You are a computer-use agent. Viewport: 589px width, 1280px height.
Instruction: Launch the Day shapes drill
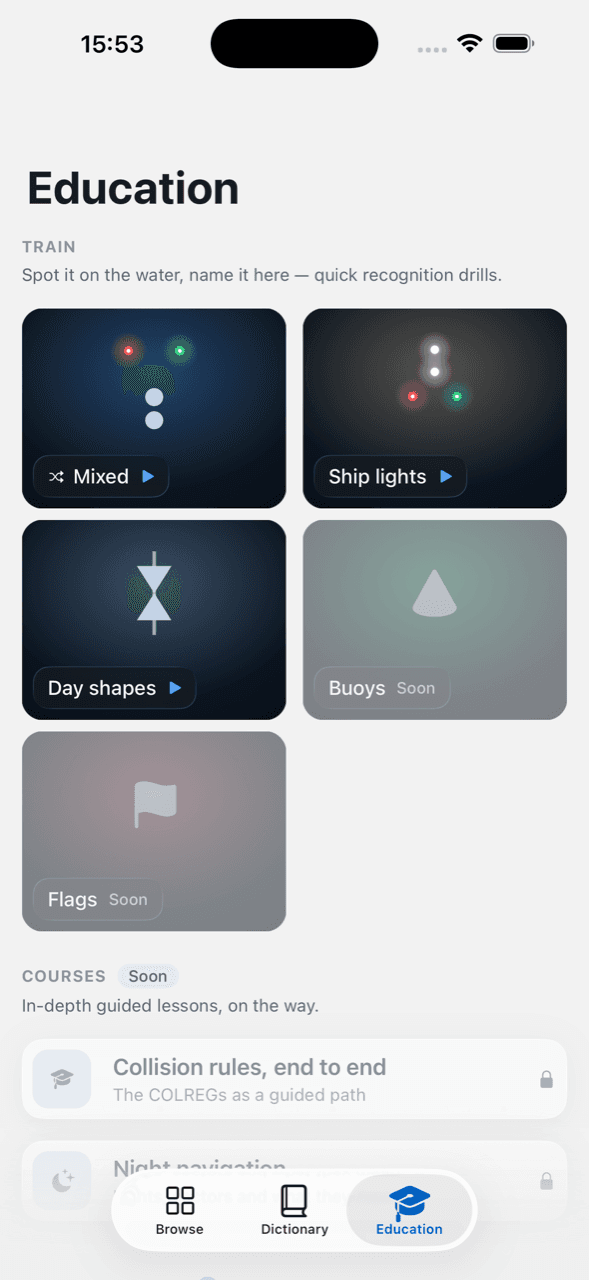coord(154,620)
